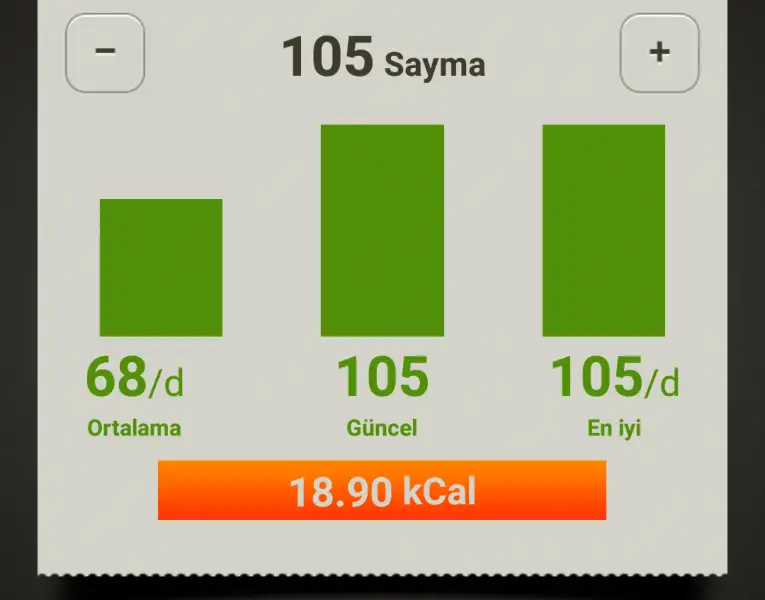Decrease the Sayma count with minus
The height and width of the screenshot is (600, 765).
point(105,53)
